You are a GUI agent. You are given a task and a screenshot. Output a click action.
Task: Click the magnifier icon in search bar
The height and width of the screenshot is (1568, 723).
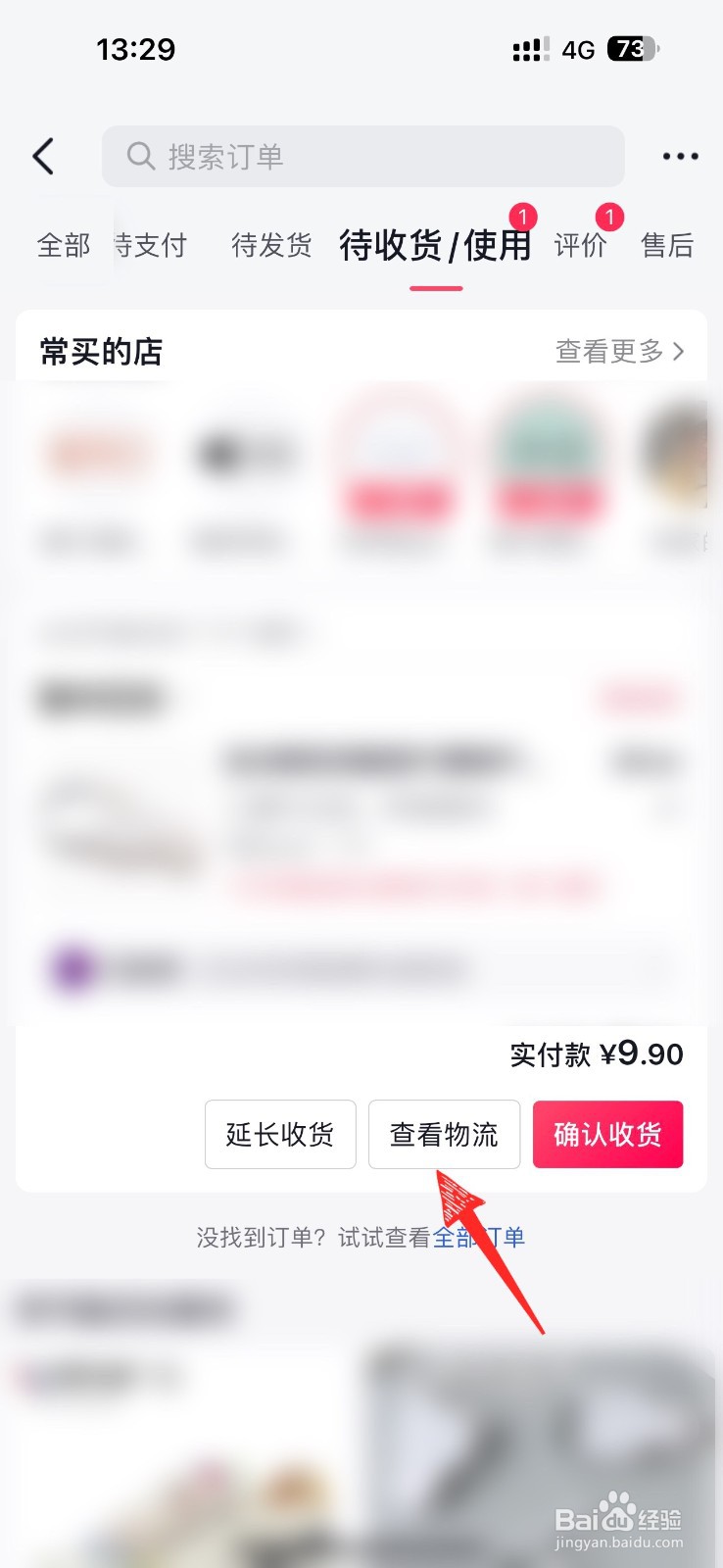click(138, 157)
